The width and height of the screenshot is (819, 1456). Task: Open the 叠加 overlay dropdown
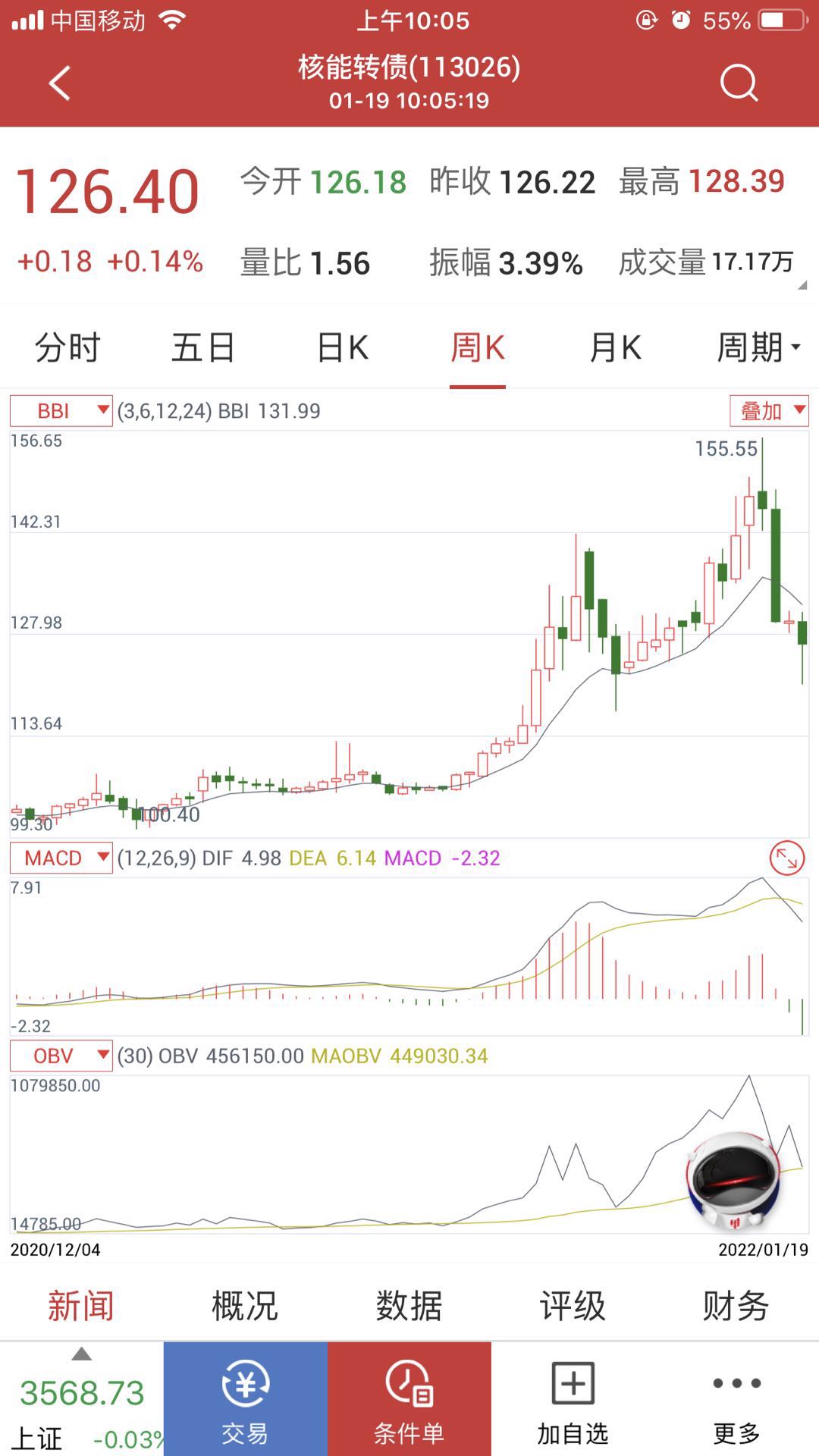pyautogui.click(x=769, y=411)
